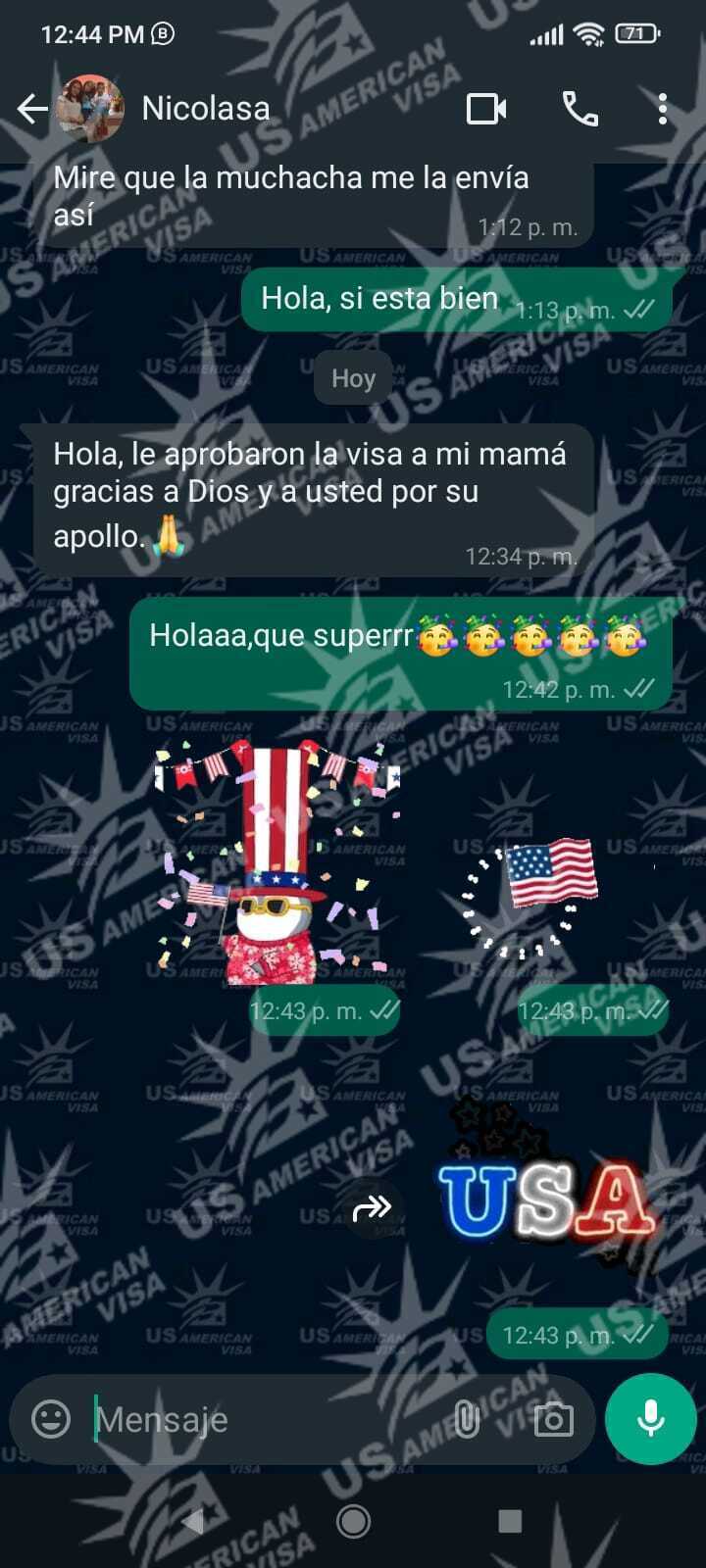Screen dimensions: 706x1568
Task: Start a voice call with Nicolasa
Action: point(580,109)
